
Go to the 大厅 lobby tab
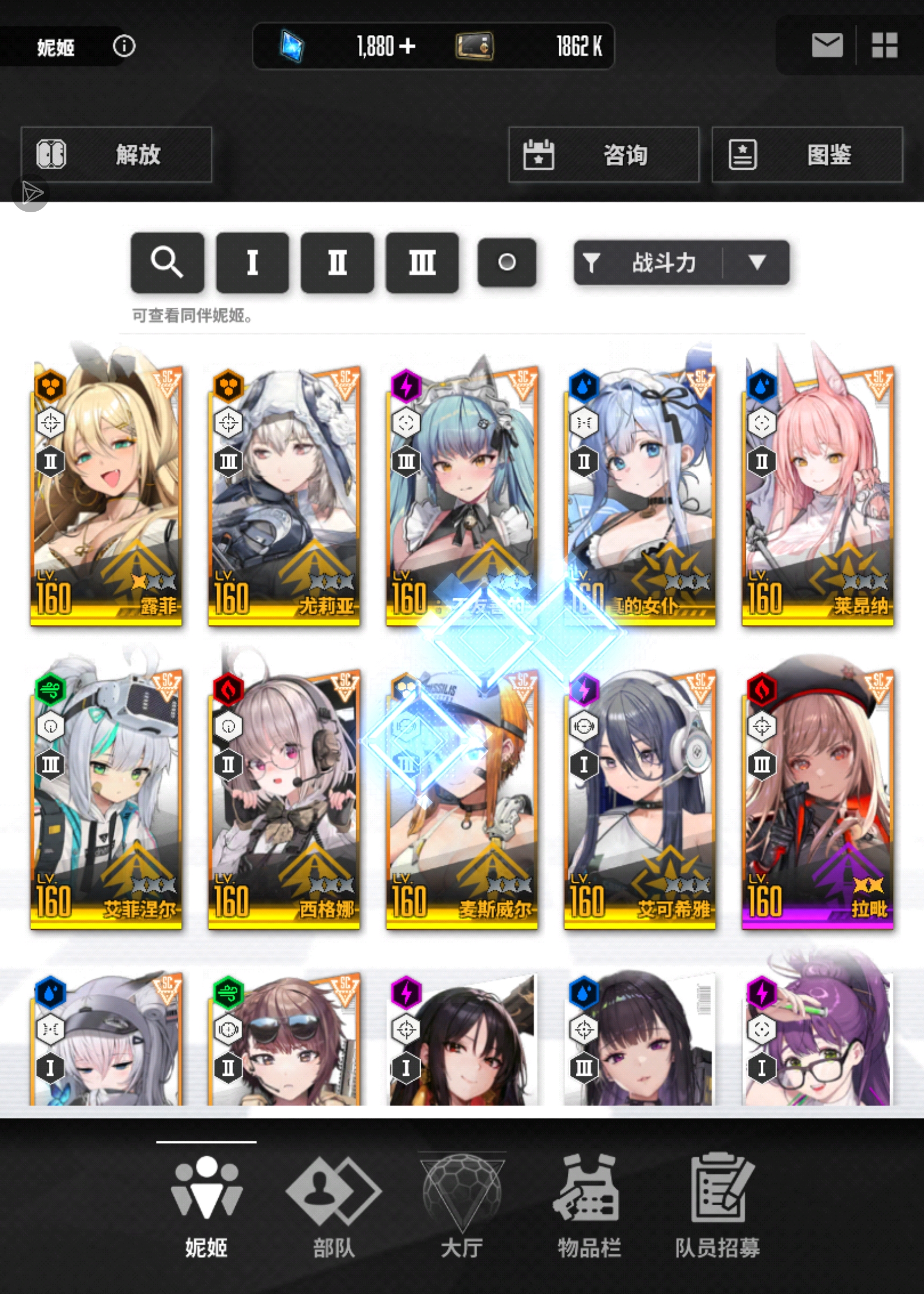(461, 1205)
